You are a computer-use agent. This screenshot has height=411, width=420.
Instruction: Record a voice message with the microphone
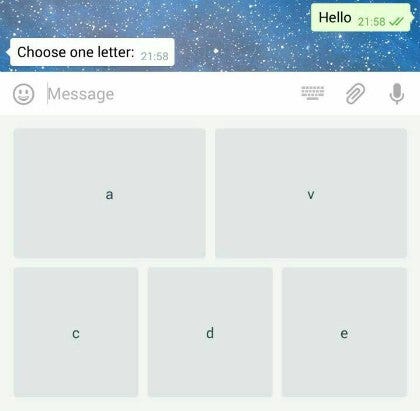[x=397, y=94]
